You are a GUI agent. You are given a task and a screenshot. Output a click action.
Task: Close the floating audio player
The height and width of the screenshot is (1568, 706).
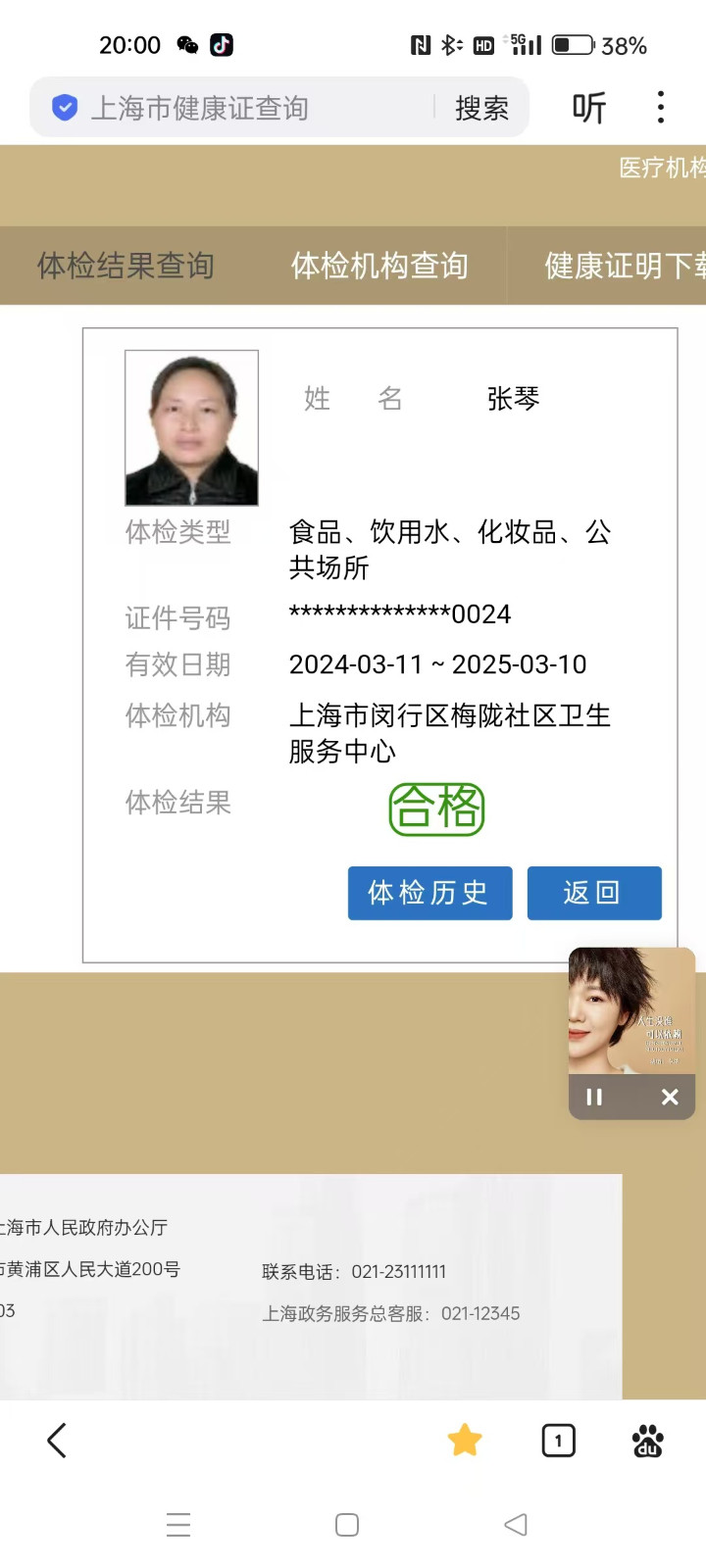click(x=670, y=1097)
